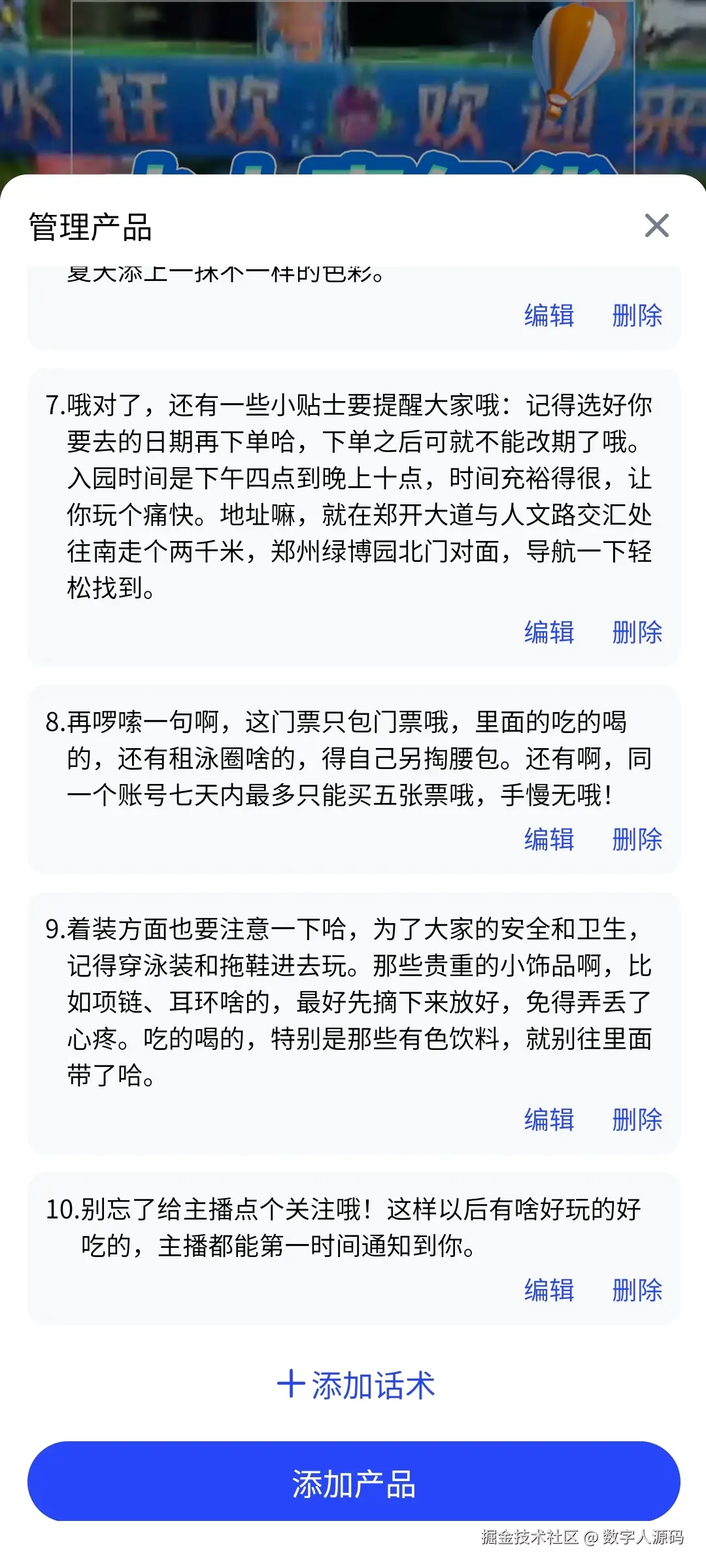
Task: Edit script item 9 about 着装
Action: tap(549, 1120)
